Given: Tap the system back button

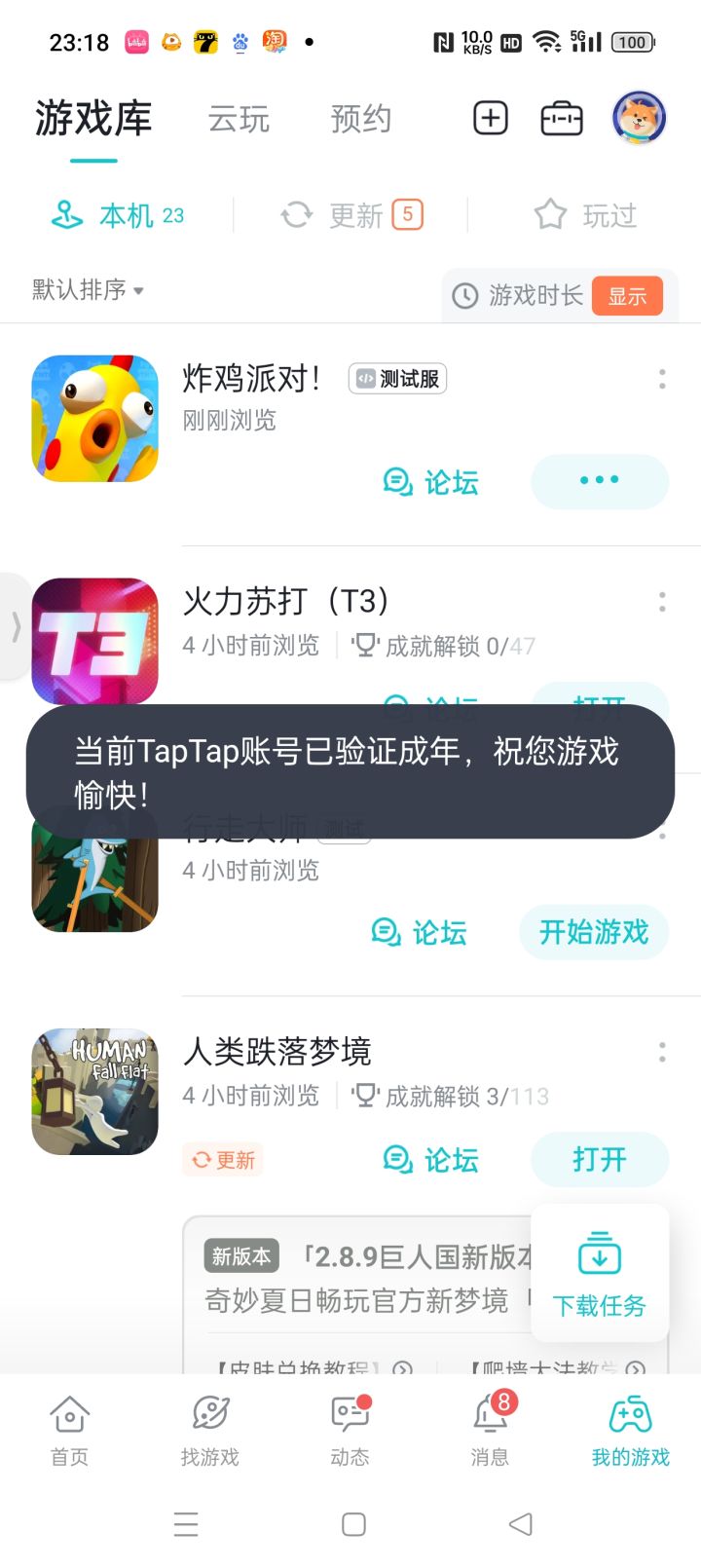Looking at the screenshot, I should tap(521, 1524).
